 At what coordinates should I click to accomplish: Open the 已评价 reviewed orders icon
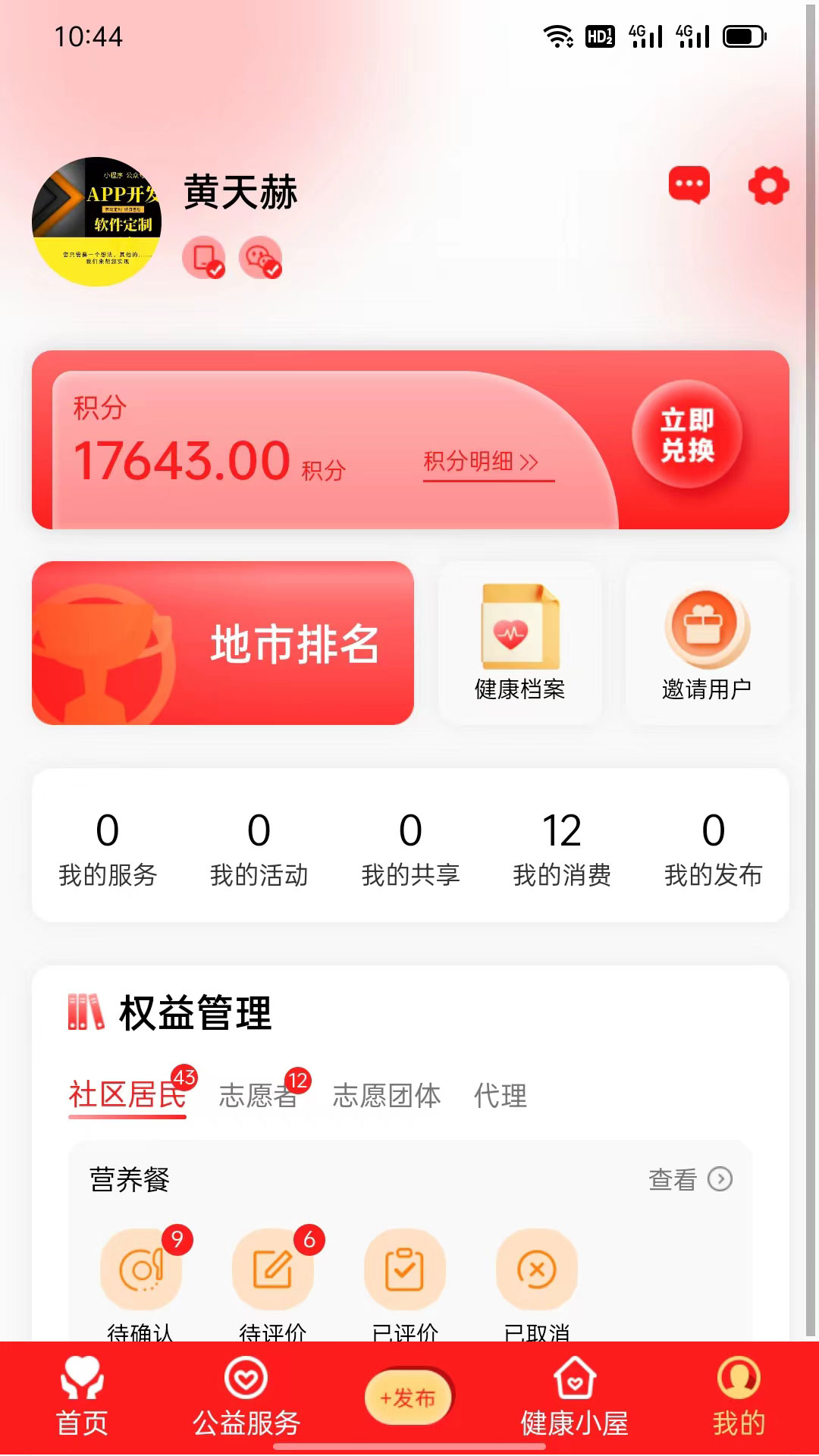[404, 1270]
